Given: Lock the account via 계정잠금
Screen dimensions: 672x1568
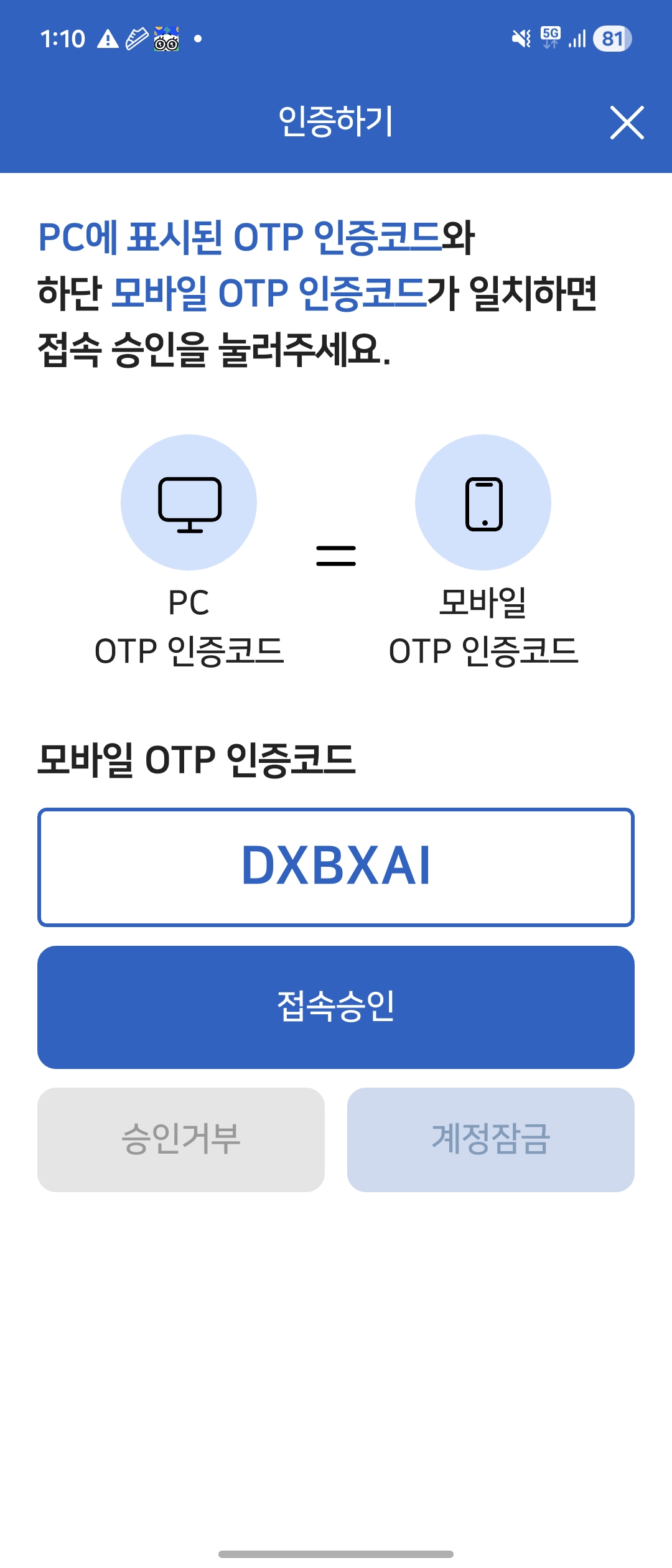Looking at the screenshot, I should pos(490,1139).
